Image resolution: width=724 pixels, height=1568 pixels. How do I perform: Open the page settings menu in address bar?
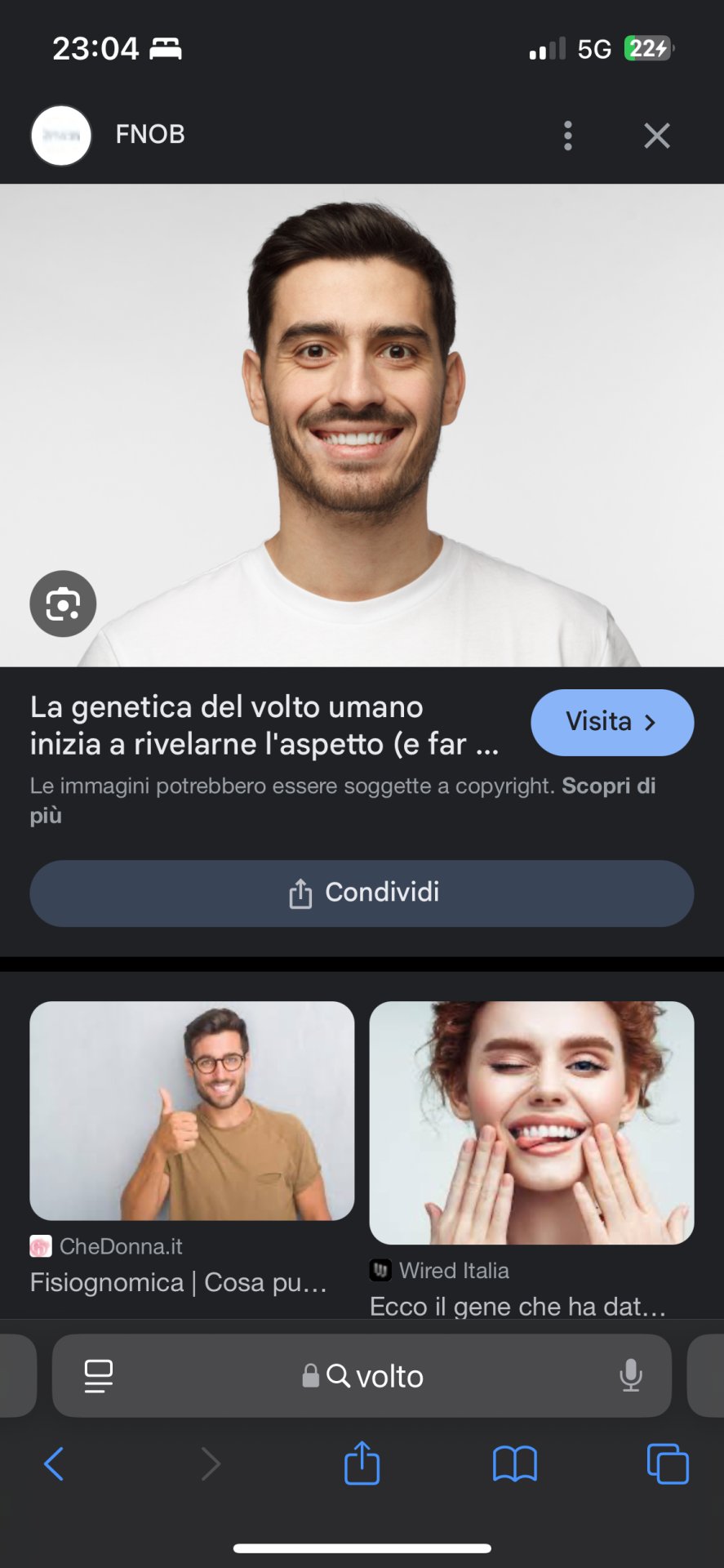[x=99, y=1376]
